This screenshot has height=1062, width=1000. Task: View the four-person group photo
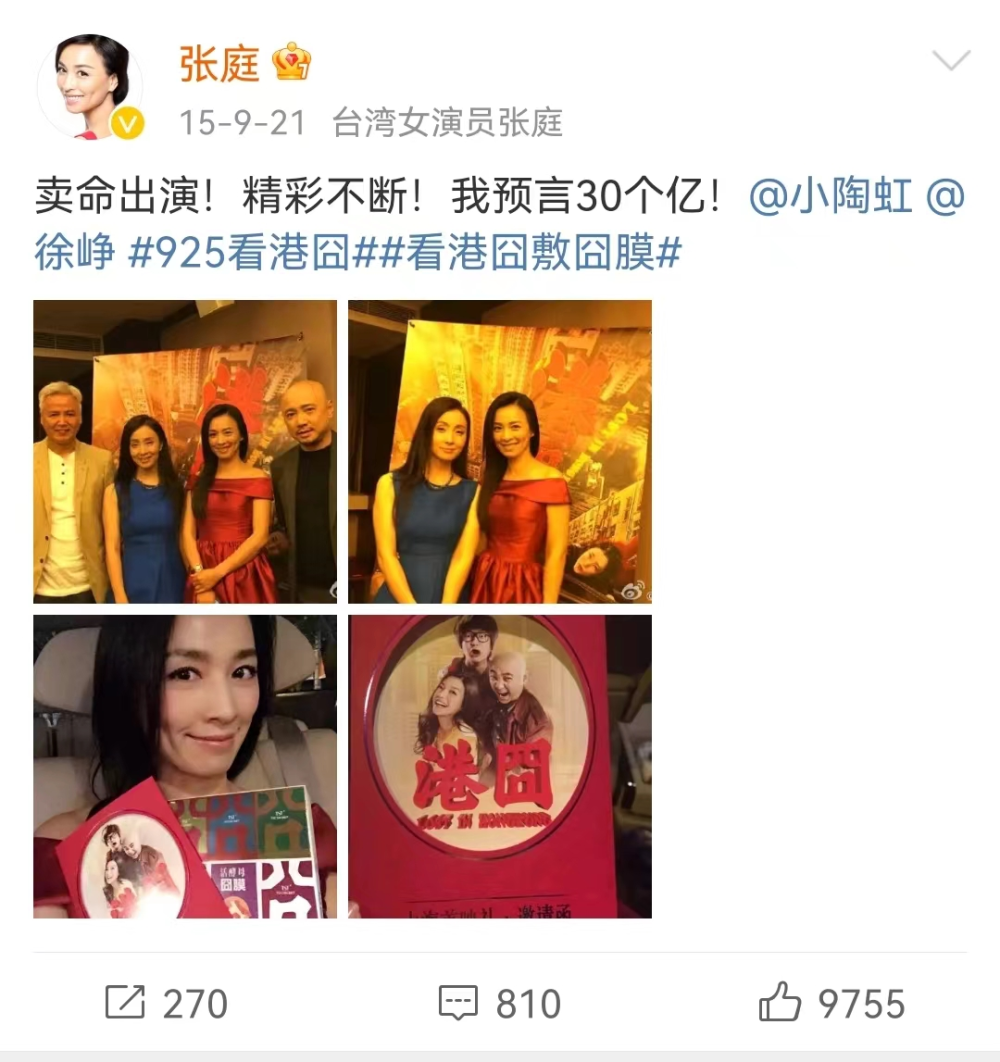coord(185,451)
